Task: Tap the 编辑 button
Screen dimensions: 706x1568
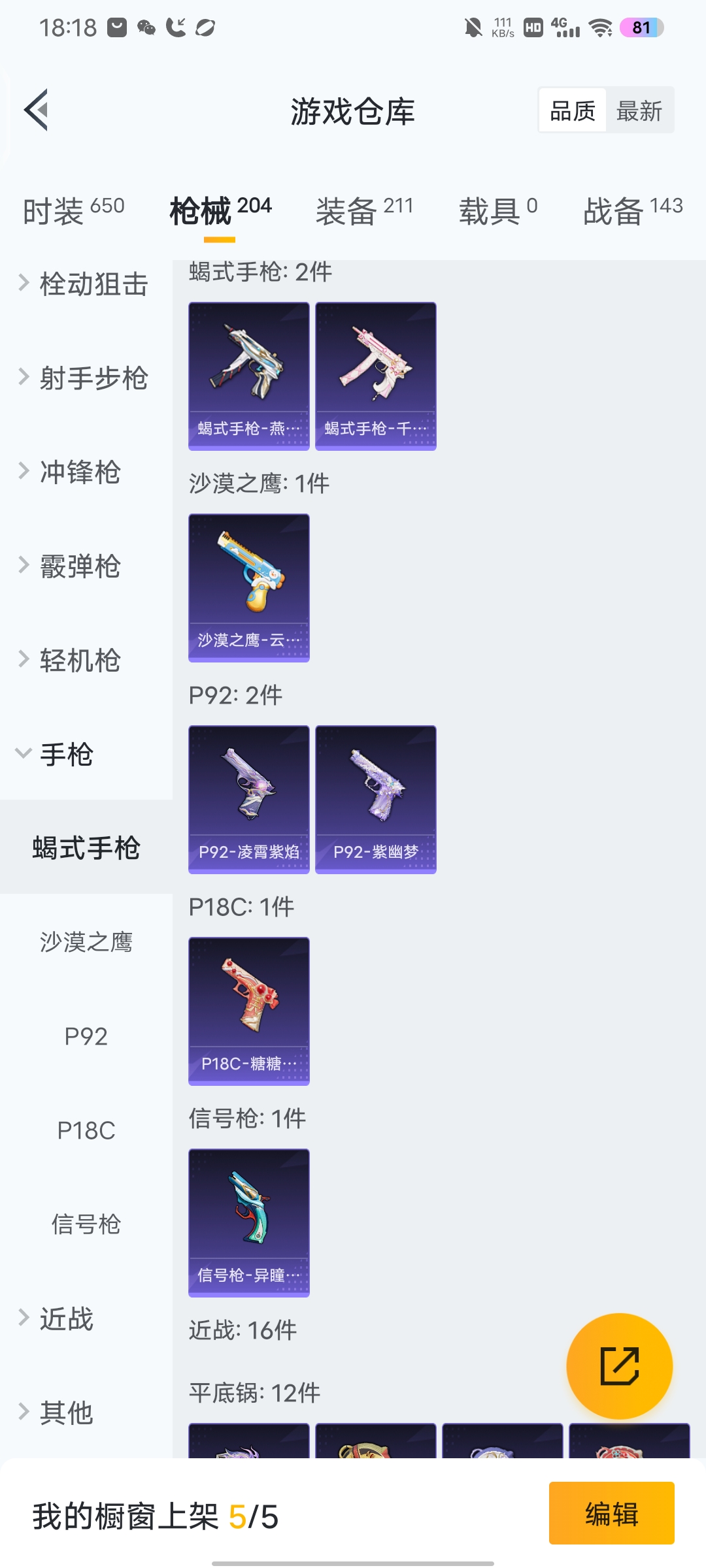Action: [x=611, y=1513]
